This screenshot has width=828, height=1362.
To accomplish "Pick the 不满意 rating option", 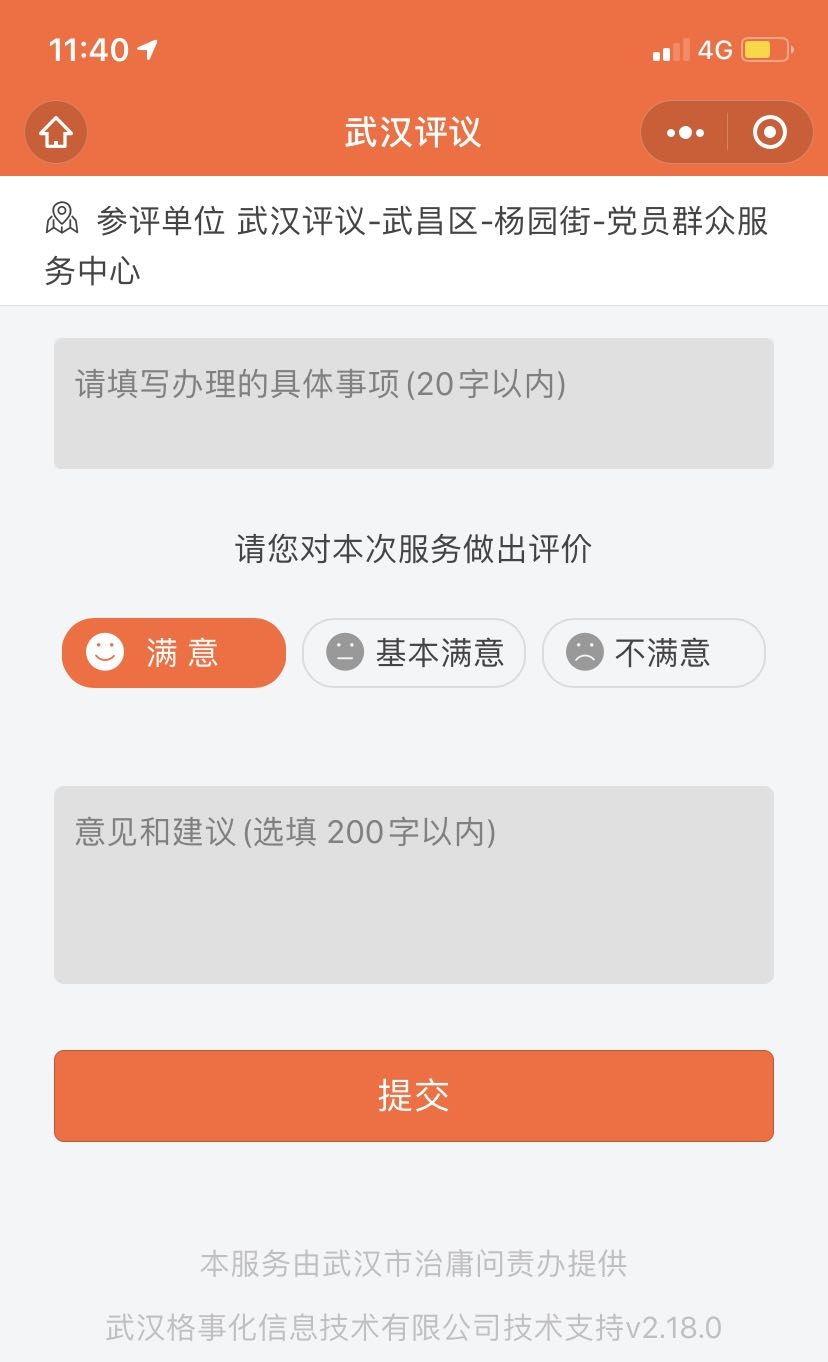I will [x=654, y=653].
